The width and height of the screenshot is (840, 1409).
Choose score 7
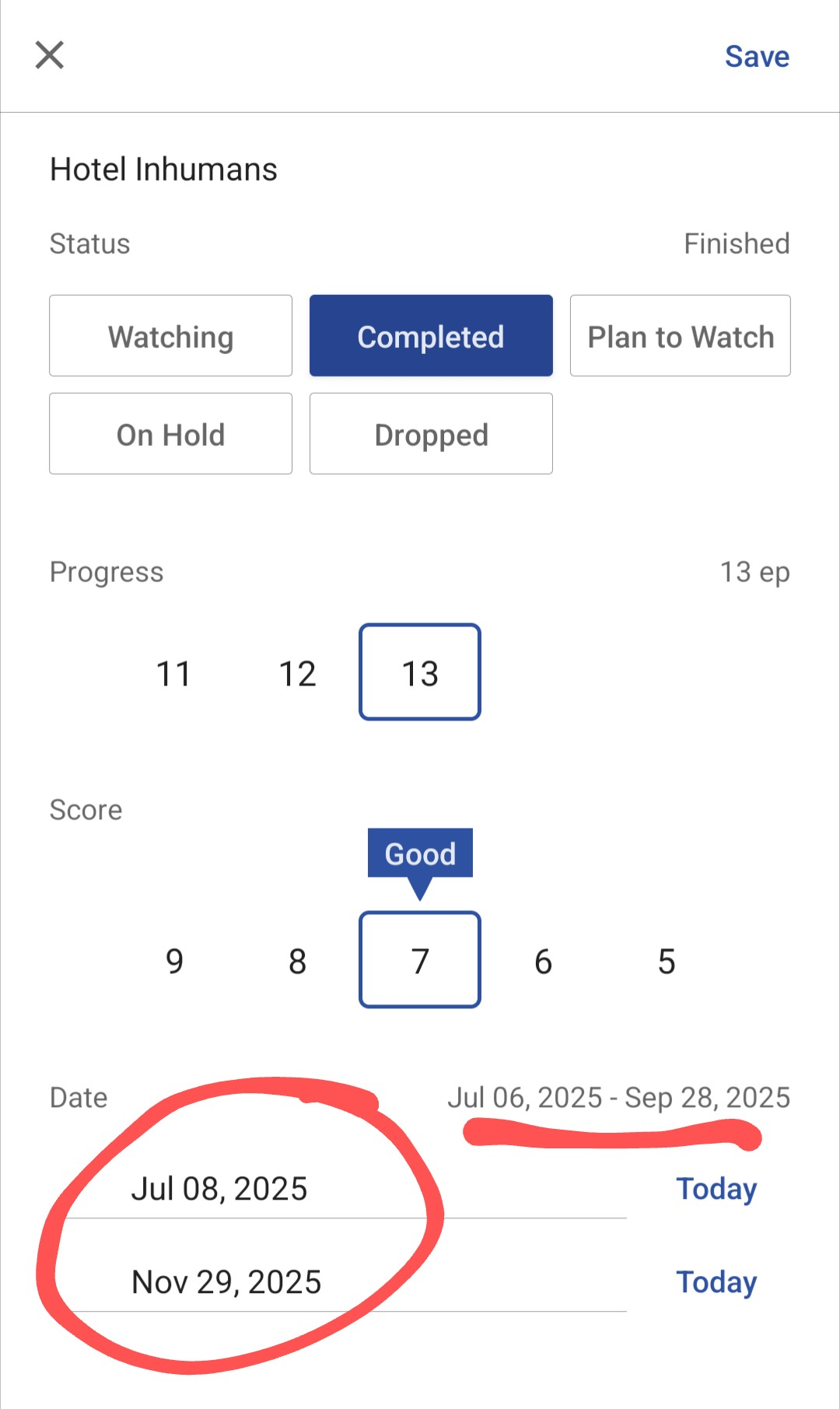tap(420, 961)
